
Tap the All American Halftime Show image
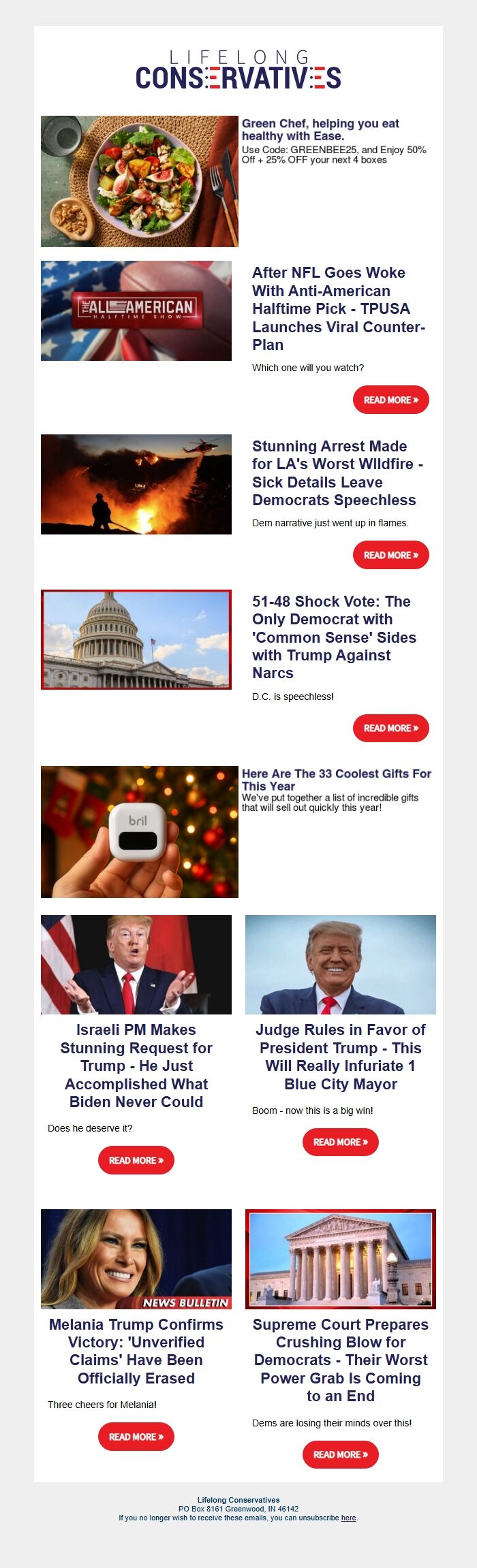click(x=136, y=310)
